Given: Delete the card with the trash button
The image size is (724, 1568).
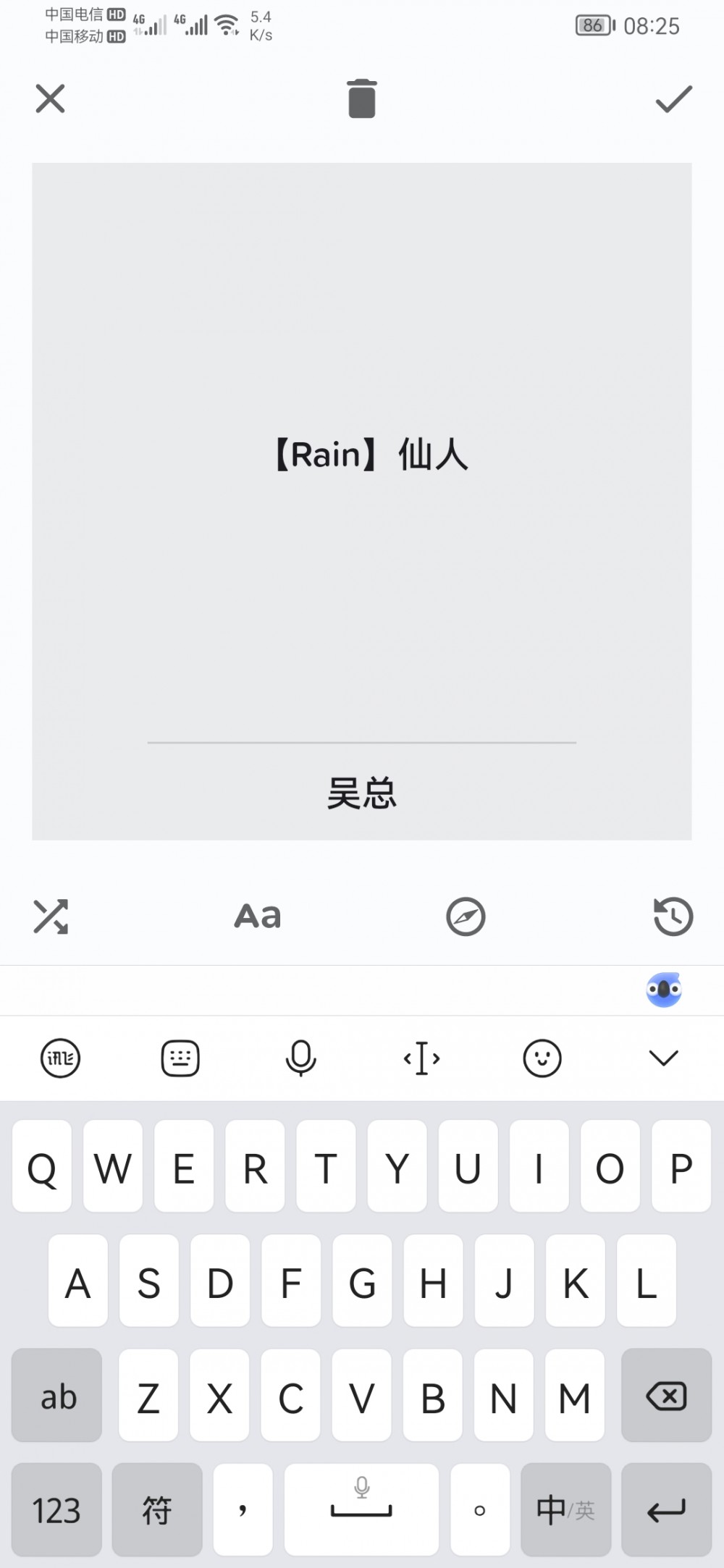Looking at the screenshot, I should [x=361, y=99].
